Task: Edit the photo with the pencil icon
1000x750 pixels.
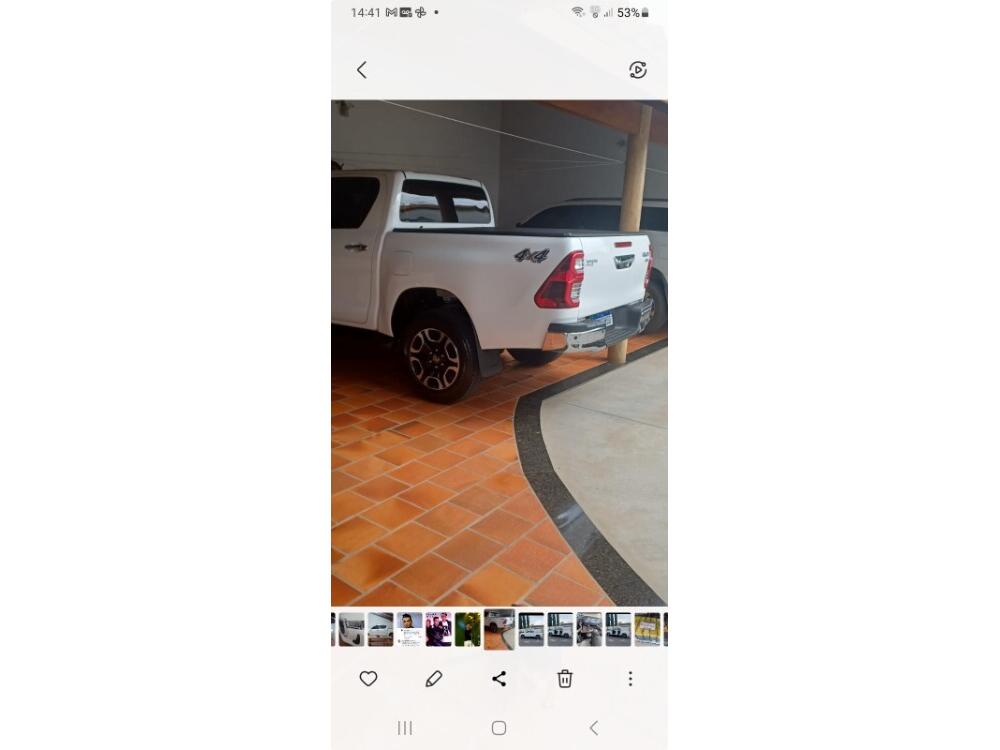Action: (x=433, y=679)
